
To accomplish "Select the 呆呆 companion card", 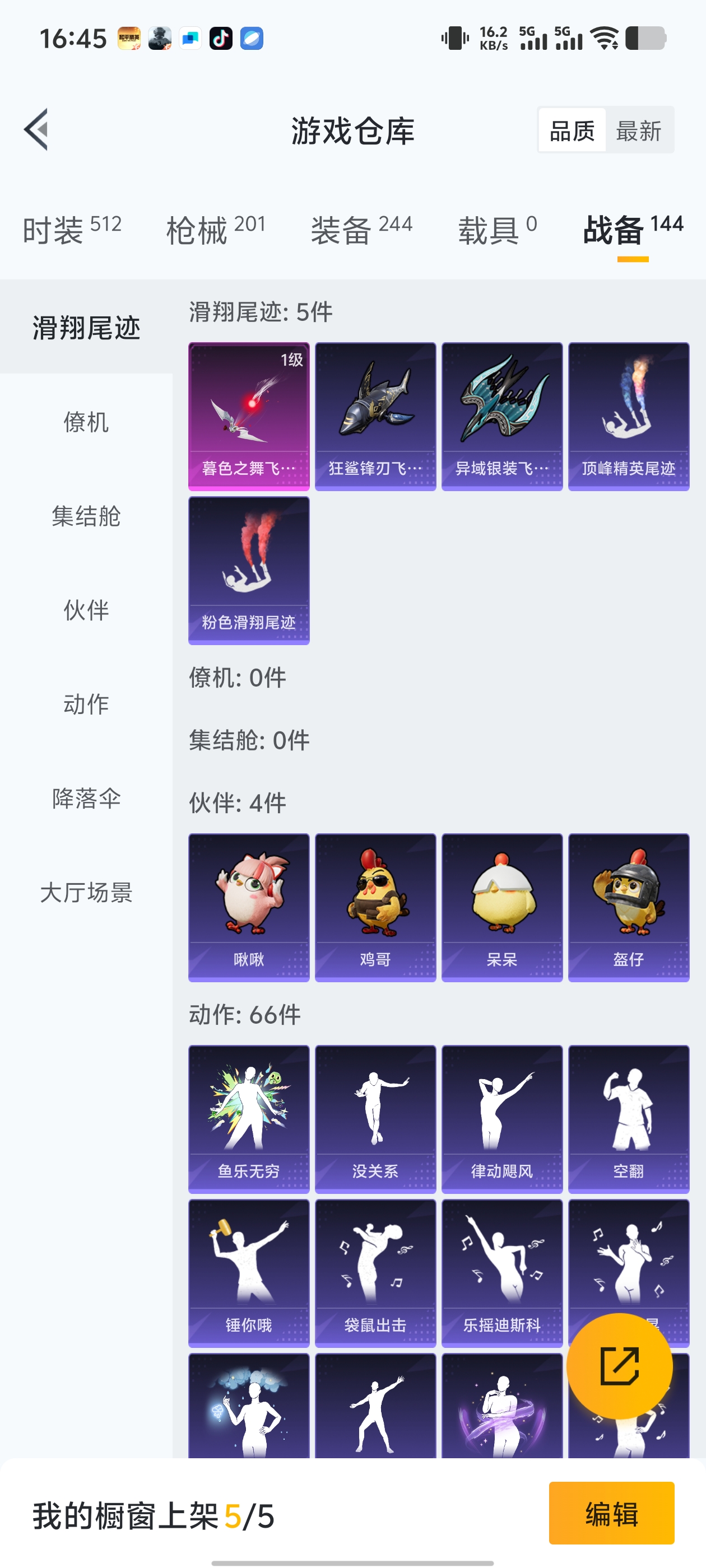I will (x=501, y=907).
